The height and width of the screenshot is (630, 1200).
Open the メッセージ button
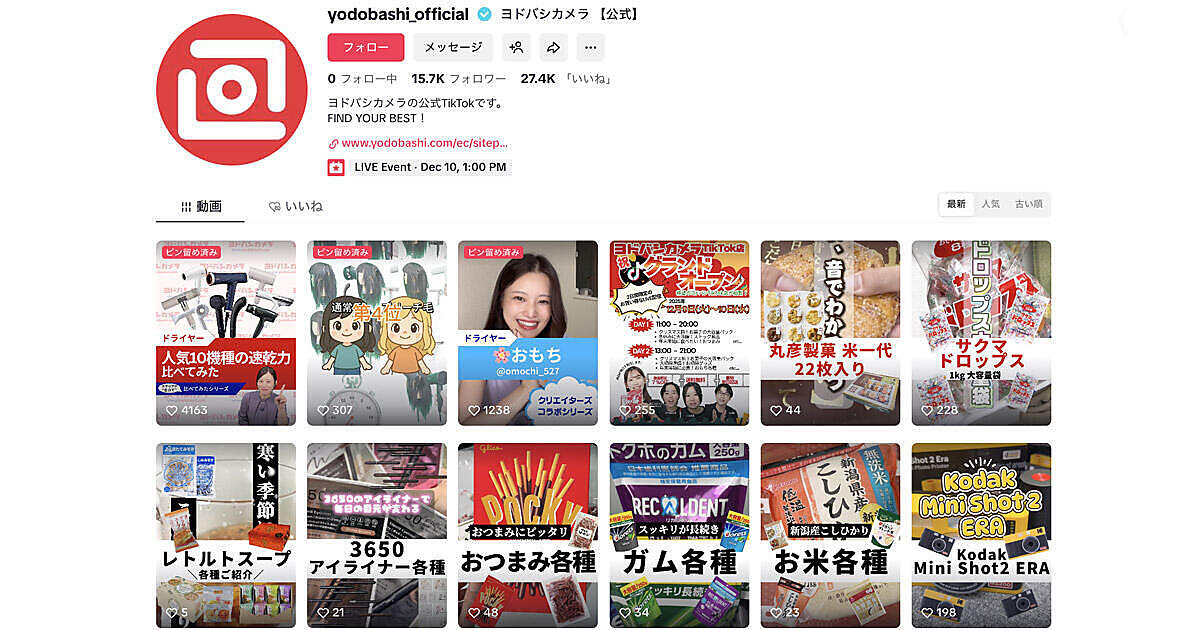453,47
